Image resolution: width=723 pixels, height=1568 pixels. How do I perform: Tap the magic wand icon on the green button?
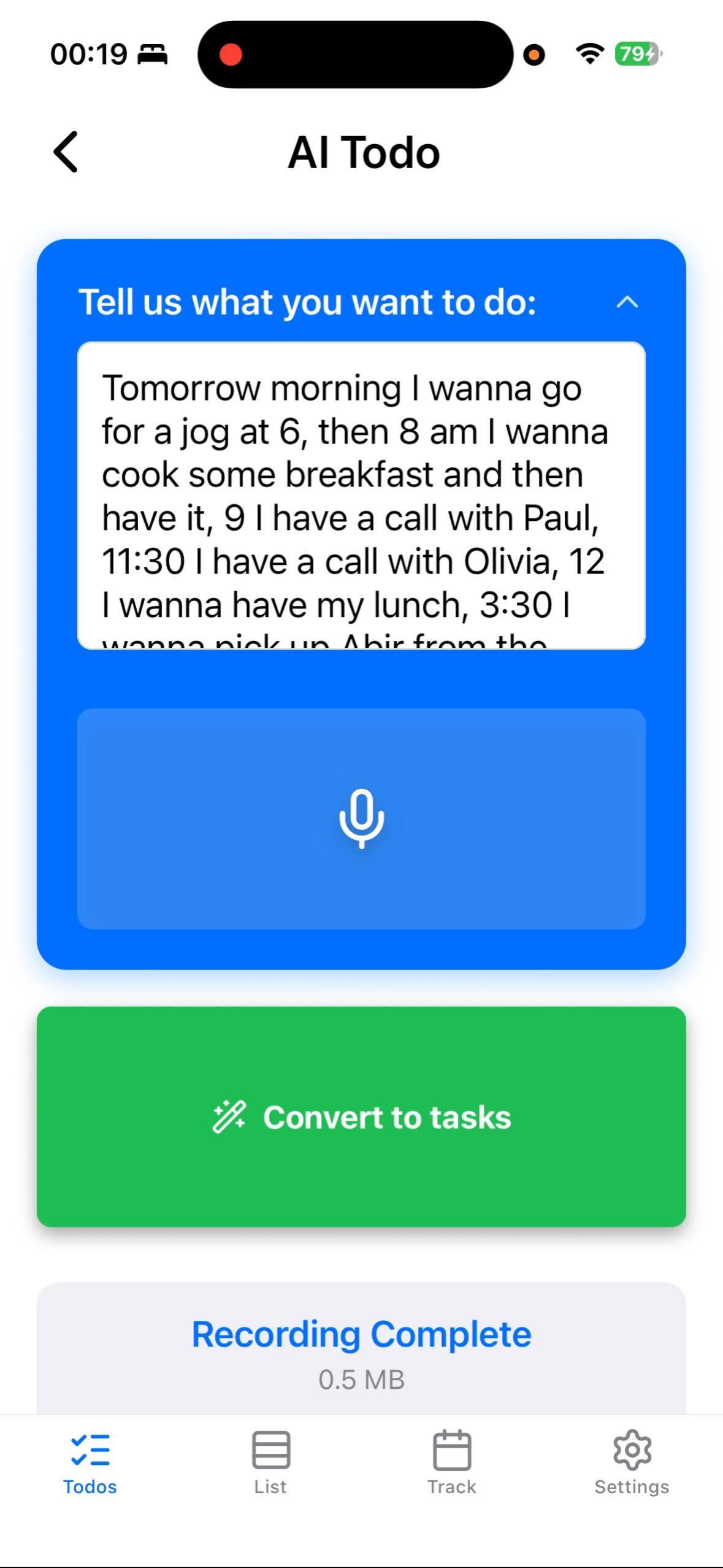click(230, 1116)
